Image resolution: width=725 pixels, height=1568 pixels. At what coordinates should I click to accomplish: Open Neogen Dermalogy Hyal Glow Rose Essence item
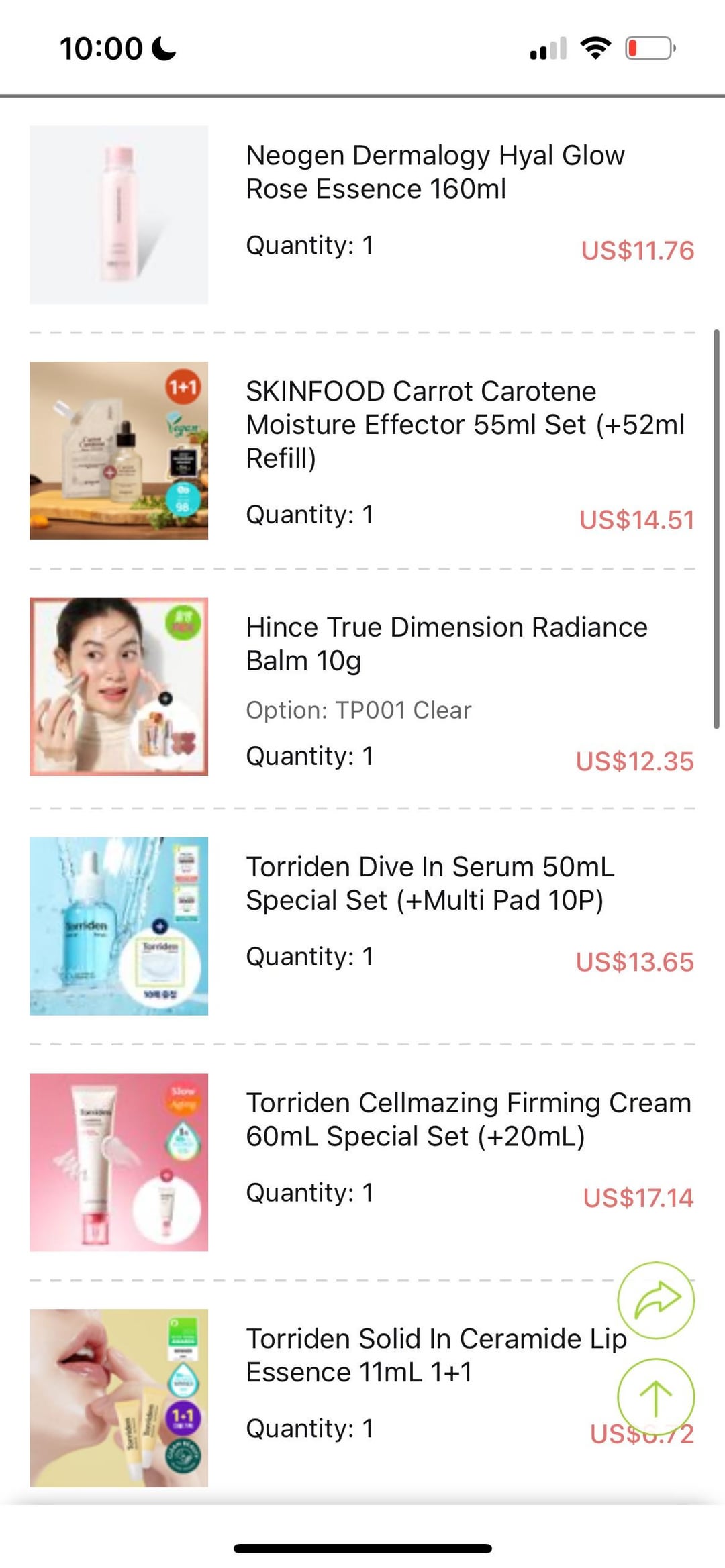pyautogui.click(x=362, y=215)
